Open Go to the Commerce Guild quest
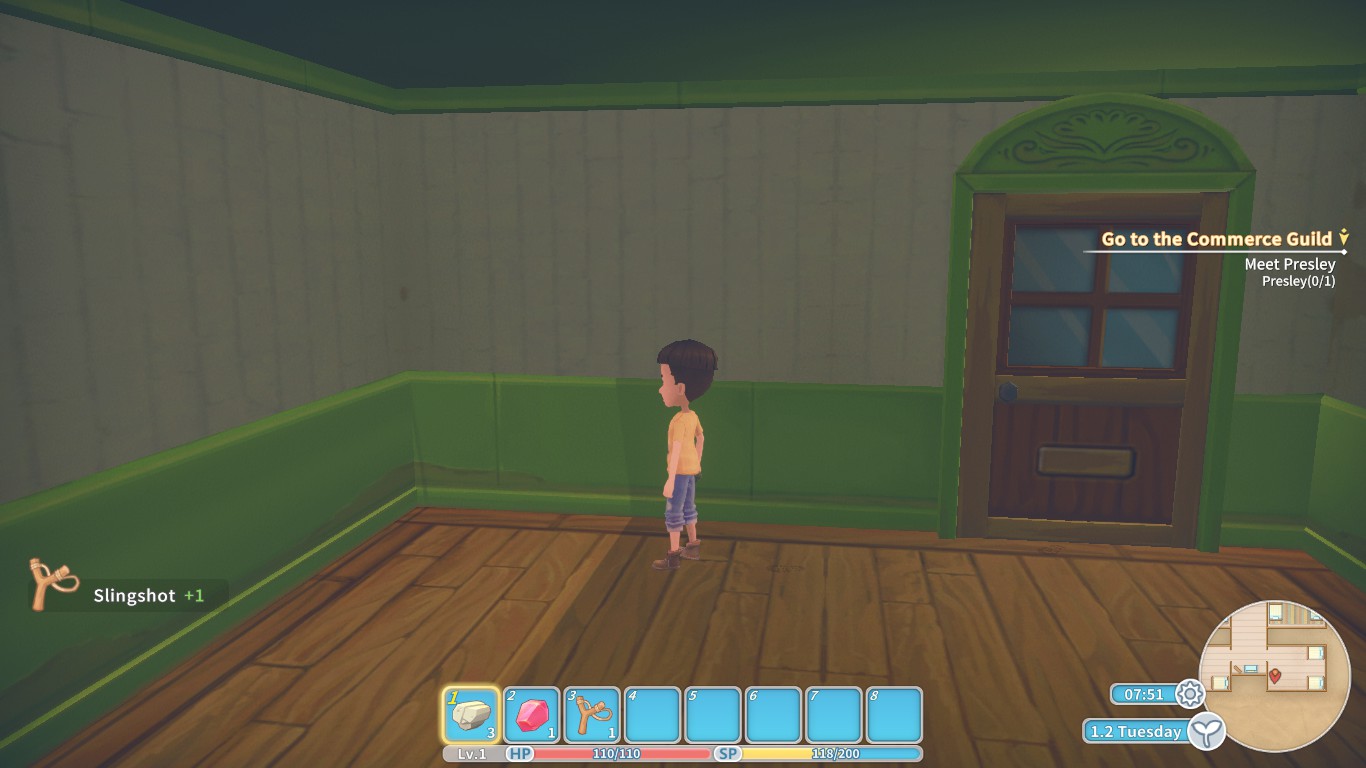This screenshot has height=768, width=1366. (x=1216, y=239)
